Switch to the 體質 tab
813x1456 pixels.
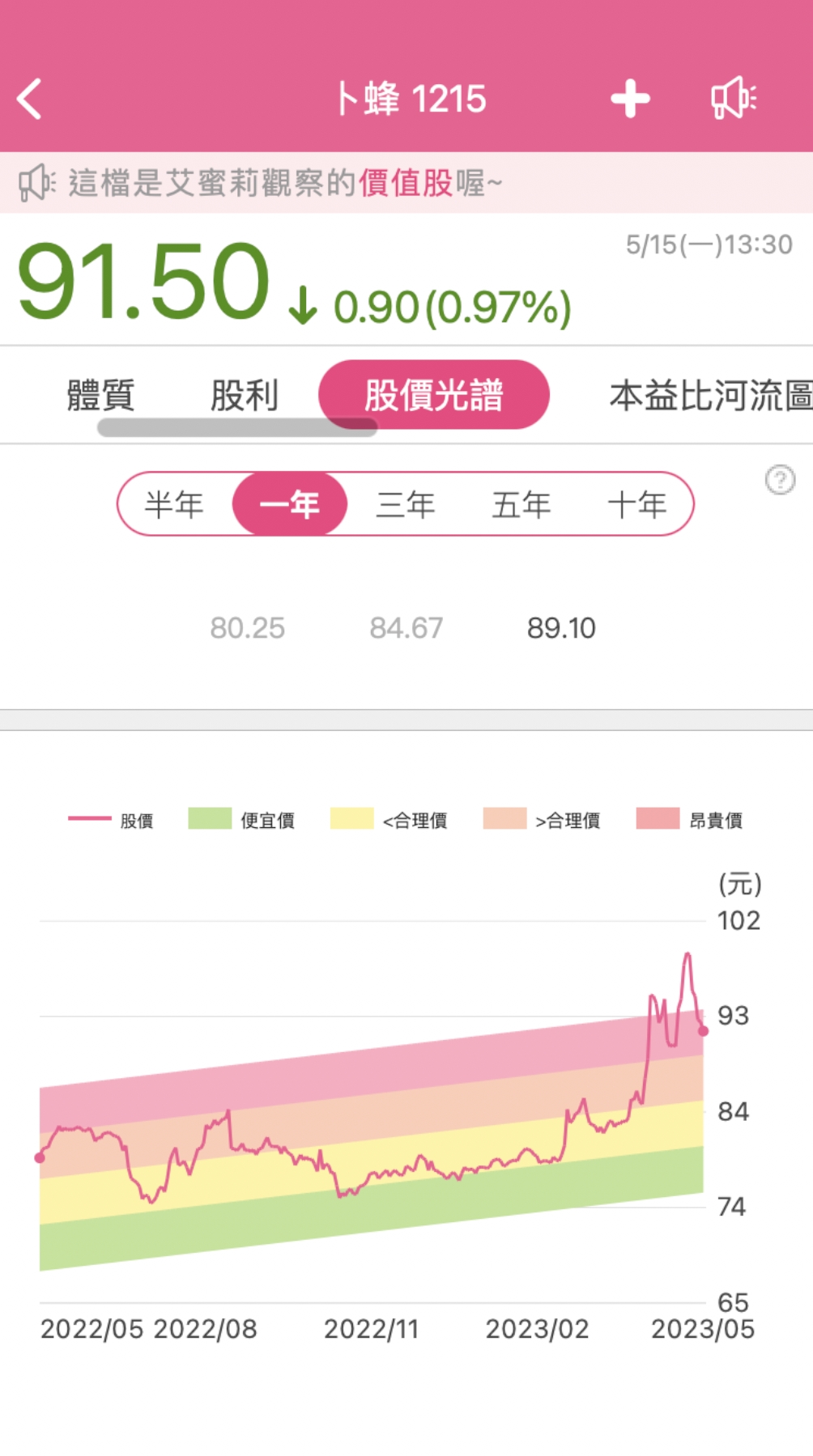pos(100,396)
